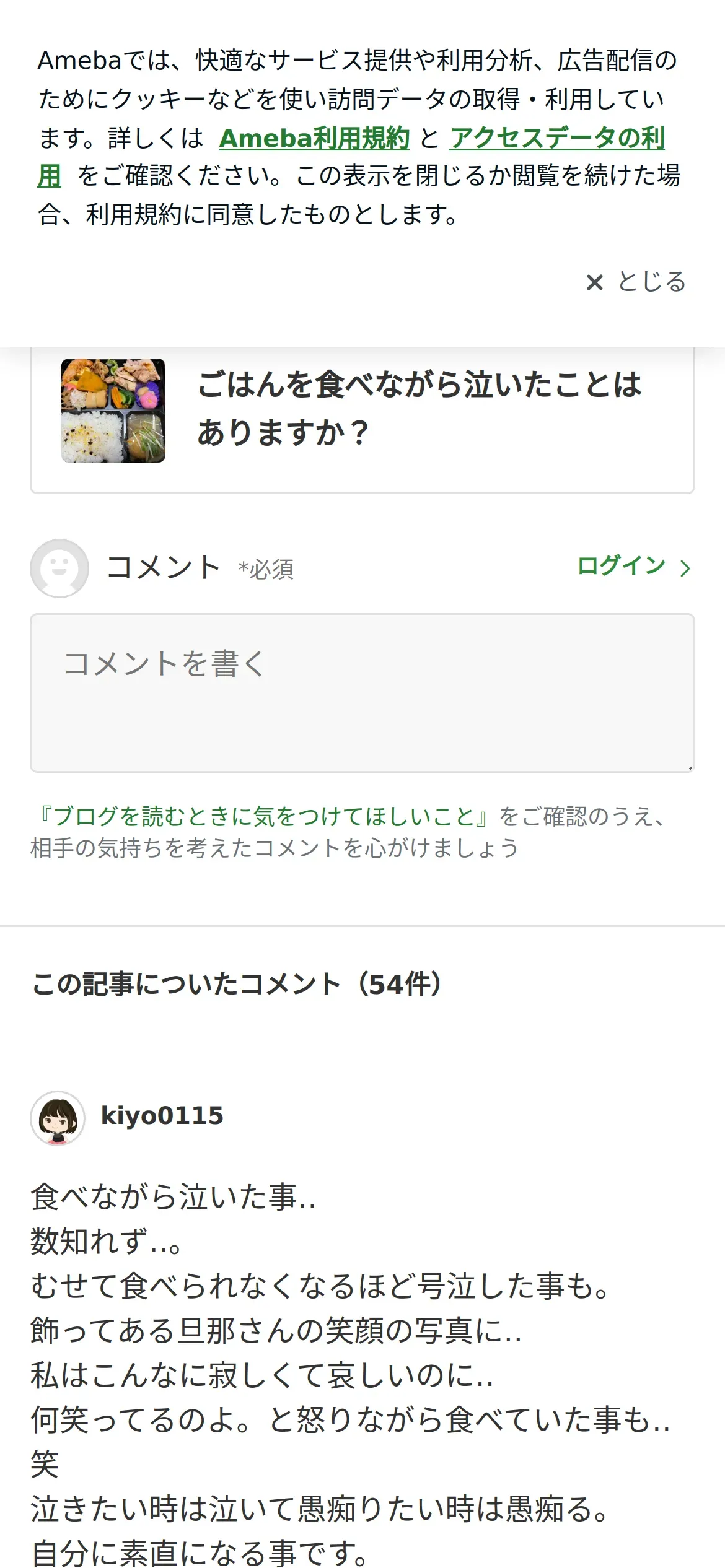Dismiss the cookie notice with とじる

[636, 282]
